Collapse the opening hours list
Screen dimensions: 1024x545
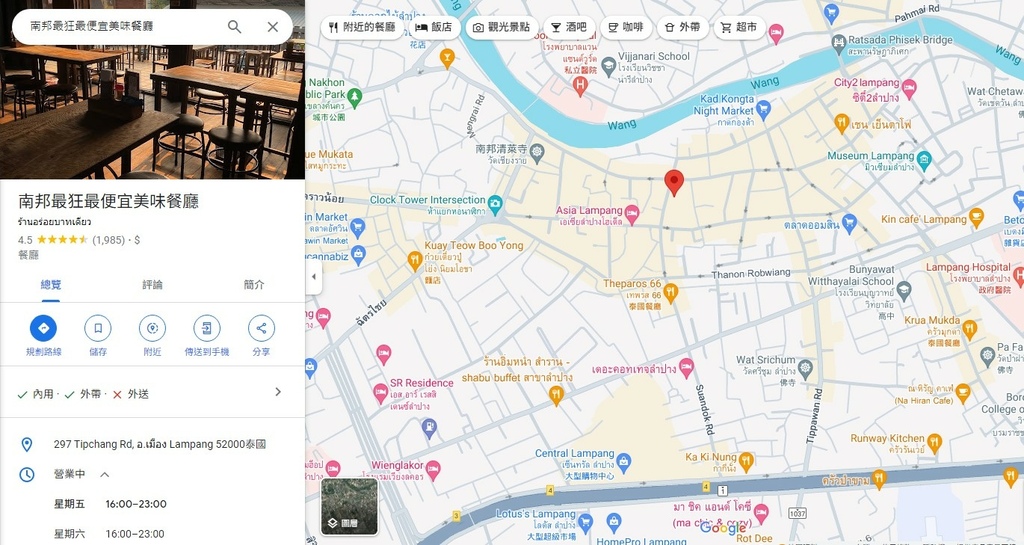pos(104,474)
